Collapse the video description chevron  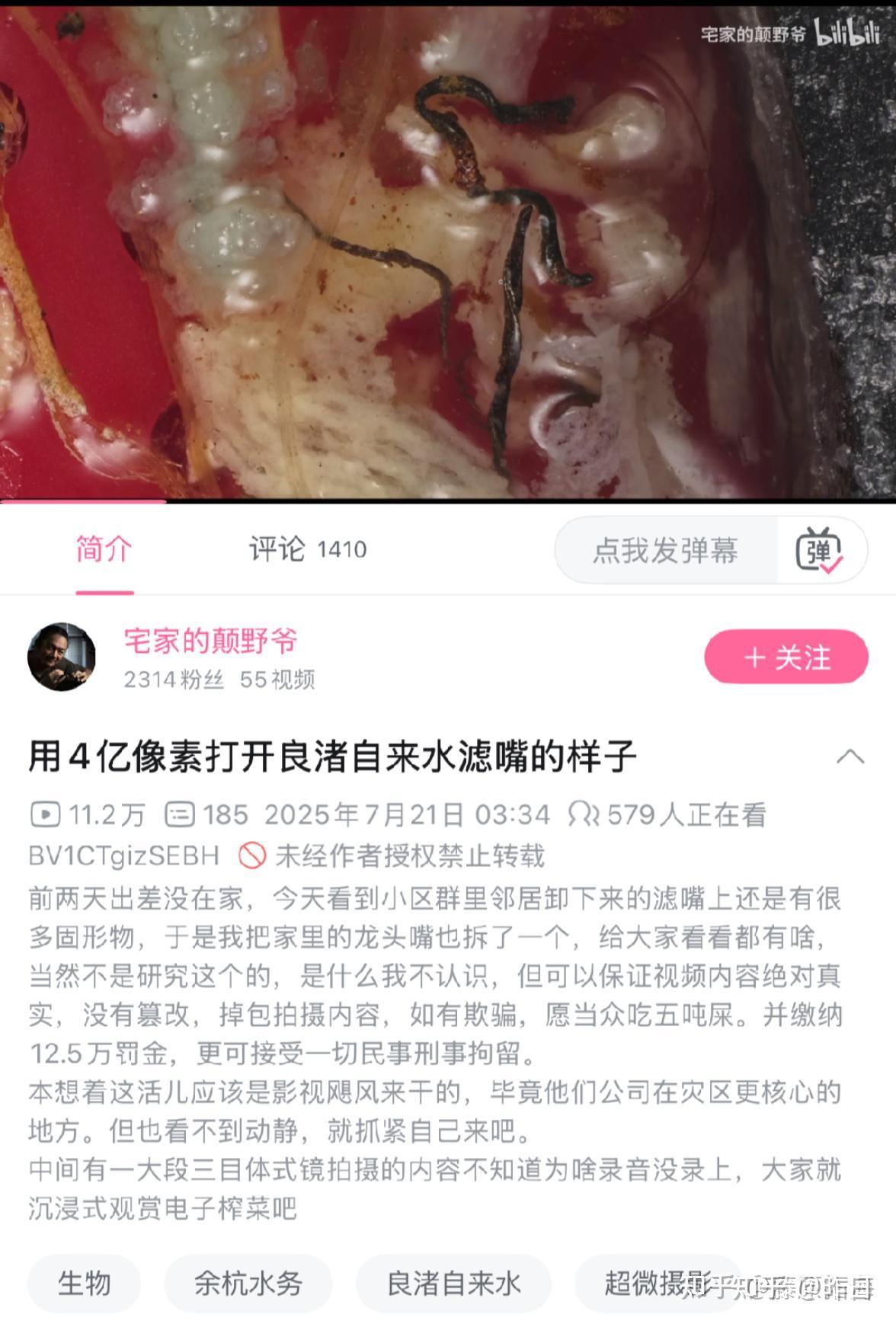850,756
